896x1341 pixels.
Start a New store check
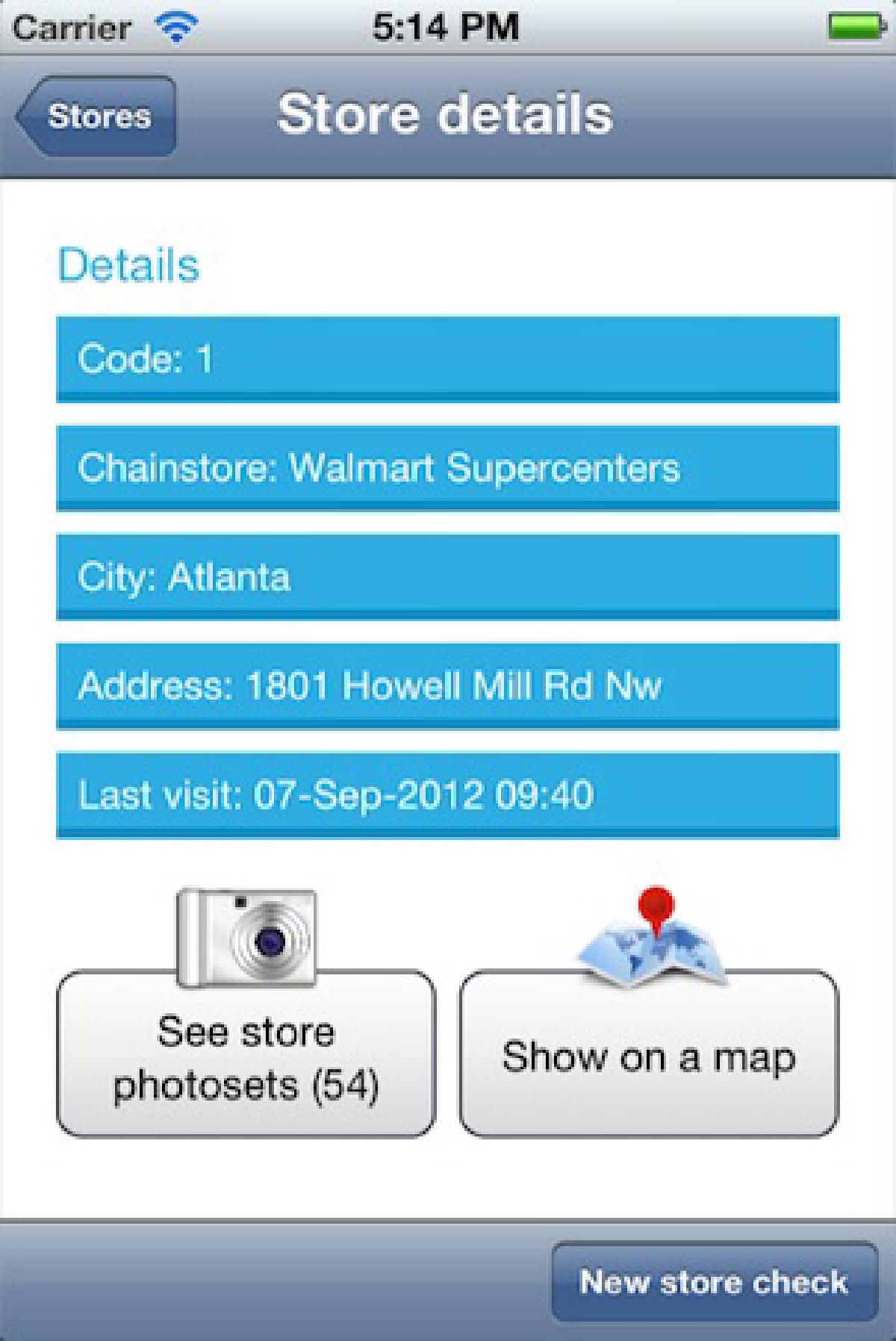click(714, 1281)
